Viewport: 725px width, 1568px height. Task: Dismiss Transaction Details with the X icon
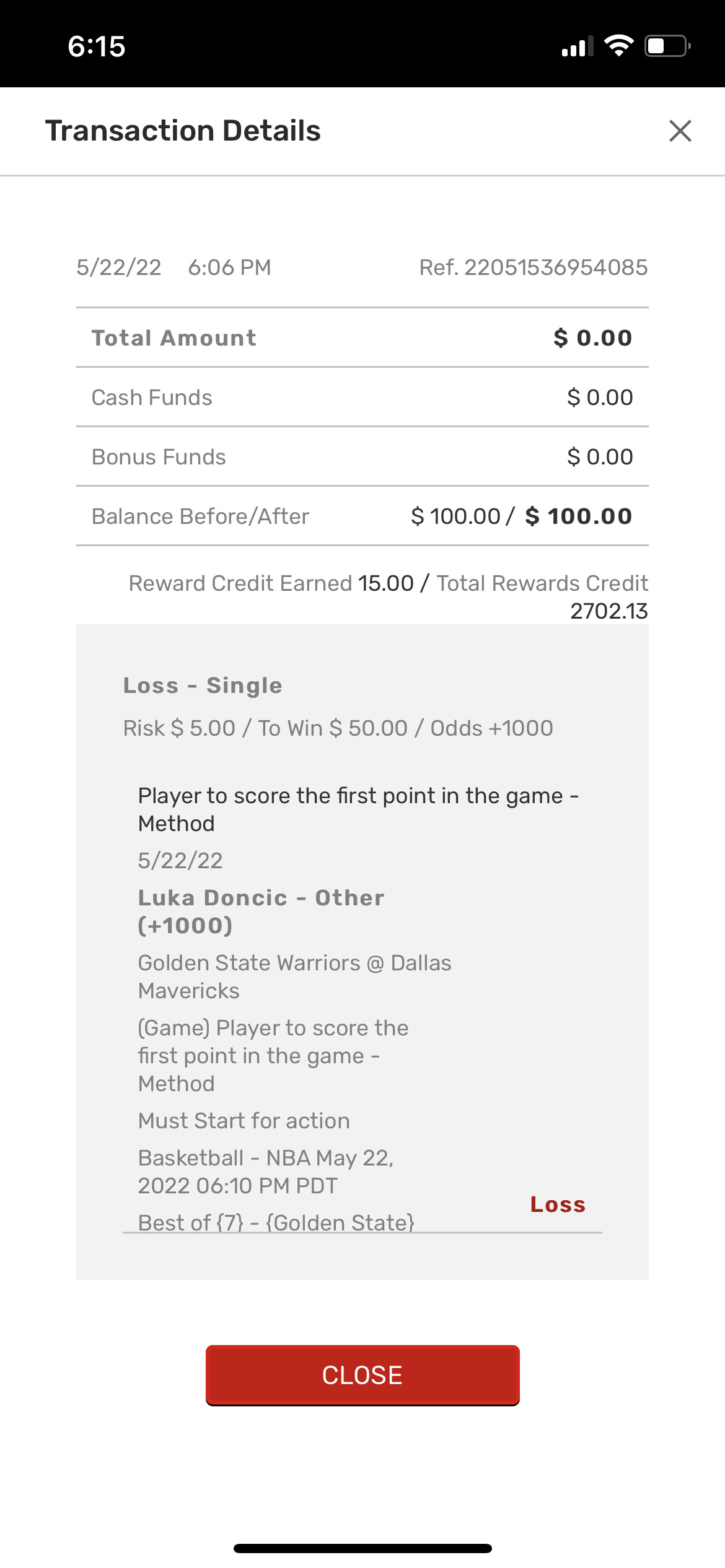(x=680, y=131)
